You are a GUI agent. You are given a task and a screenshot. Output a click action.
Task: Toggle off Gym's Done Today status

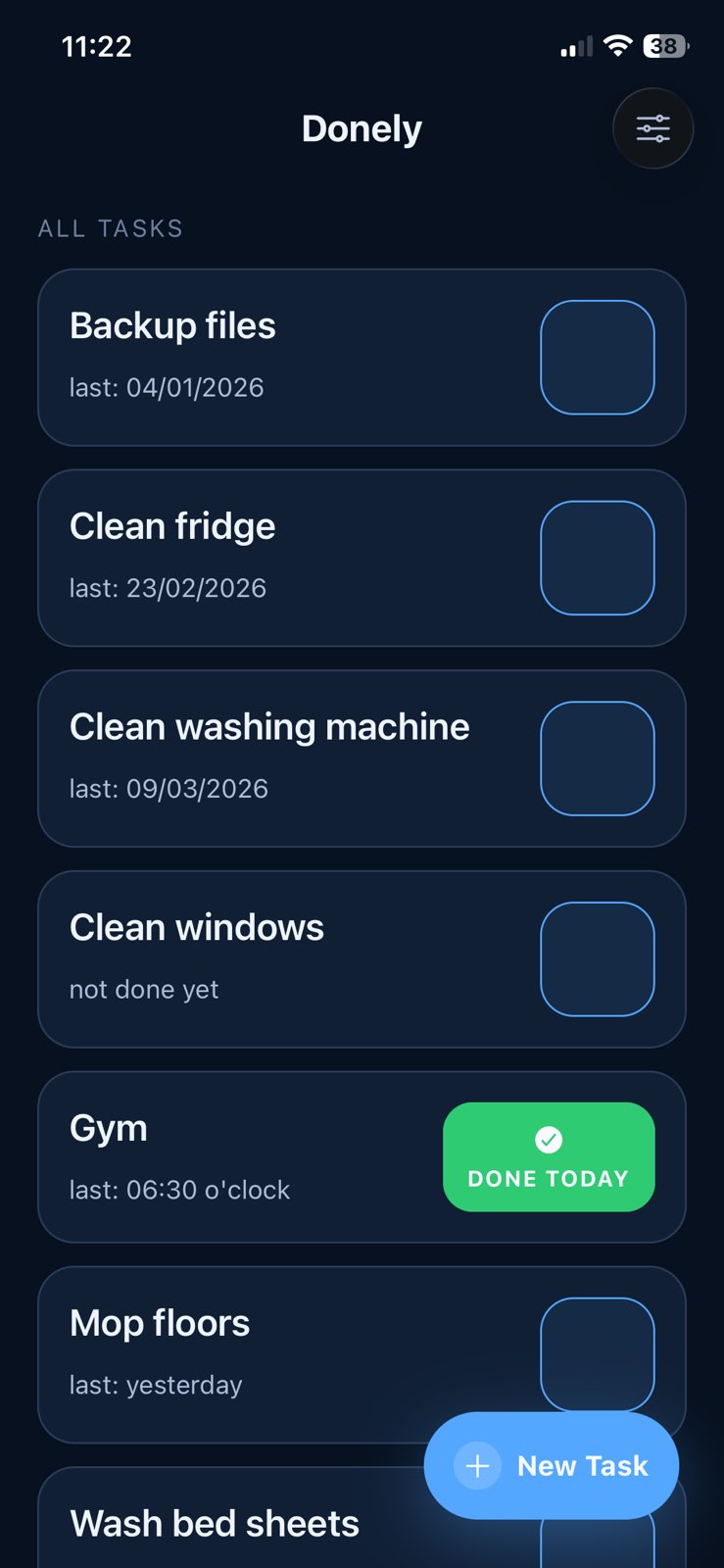point(548,1156)
